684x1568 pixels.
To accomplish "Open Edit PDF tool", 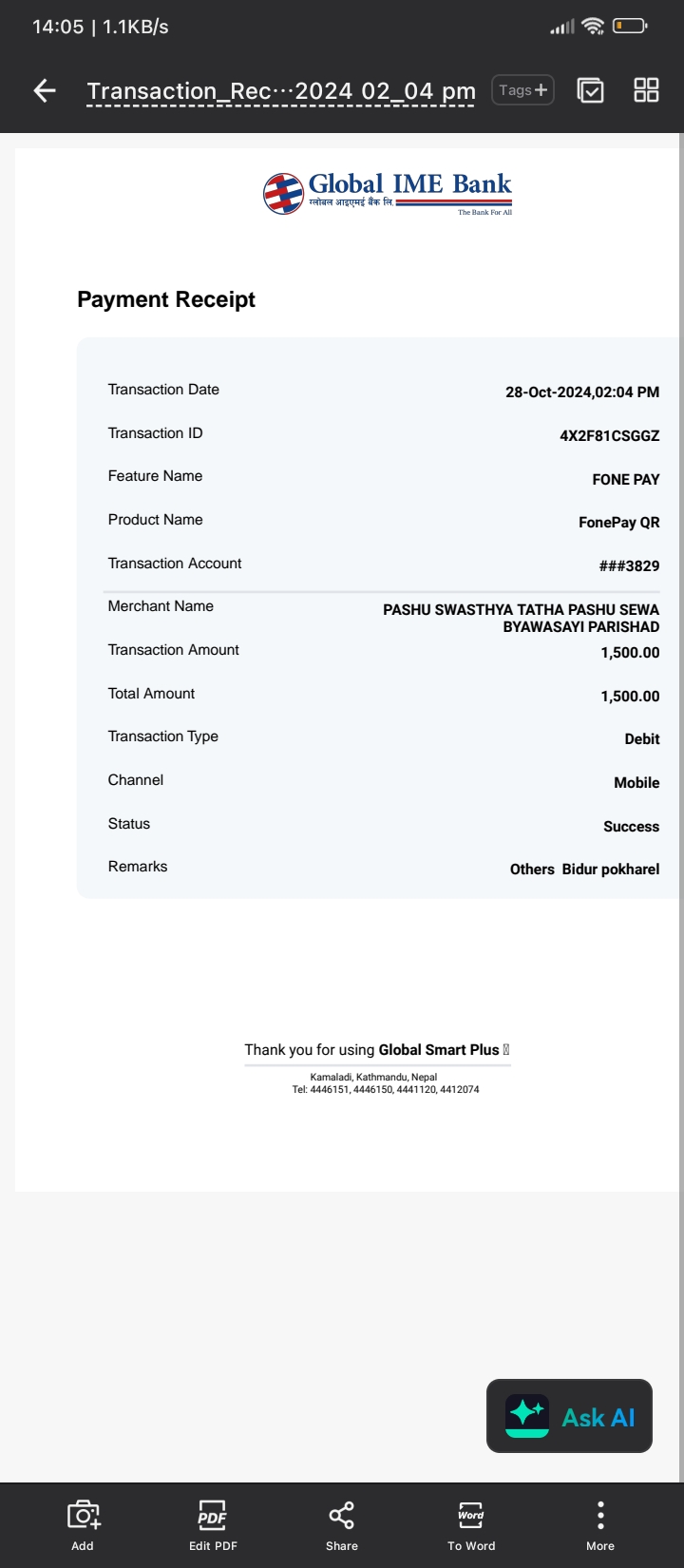I will click(213, 1523).
